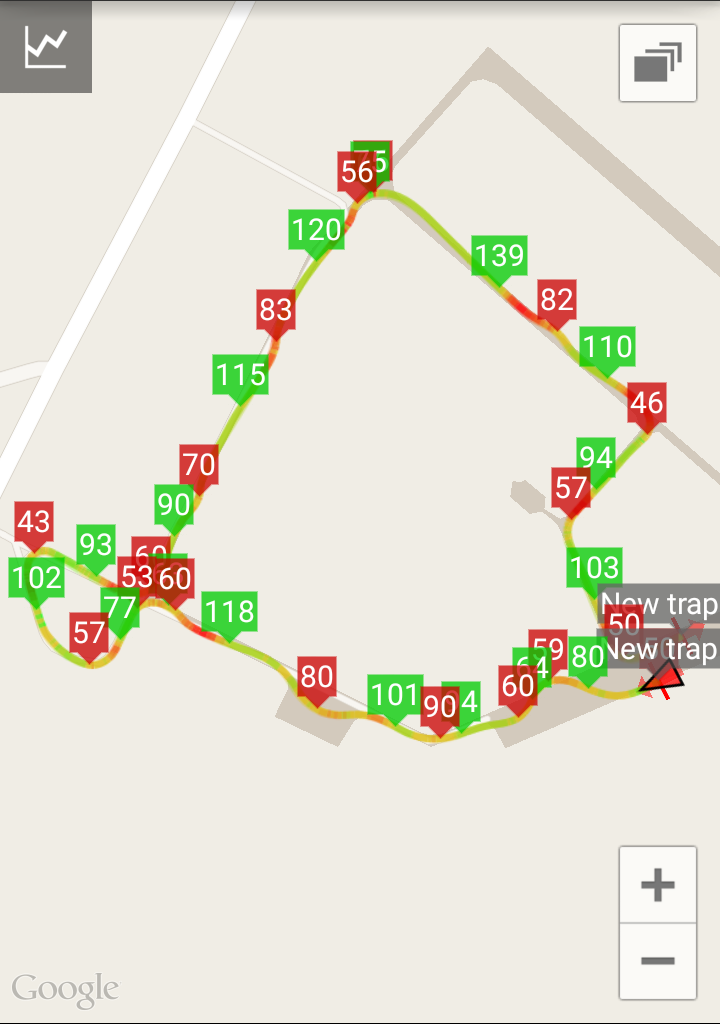
Task: Select the green 115 speed marker
Action: coord(240,375)
